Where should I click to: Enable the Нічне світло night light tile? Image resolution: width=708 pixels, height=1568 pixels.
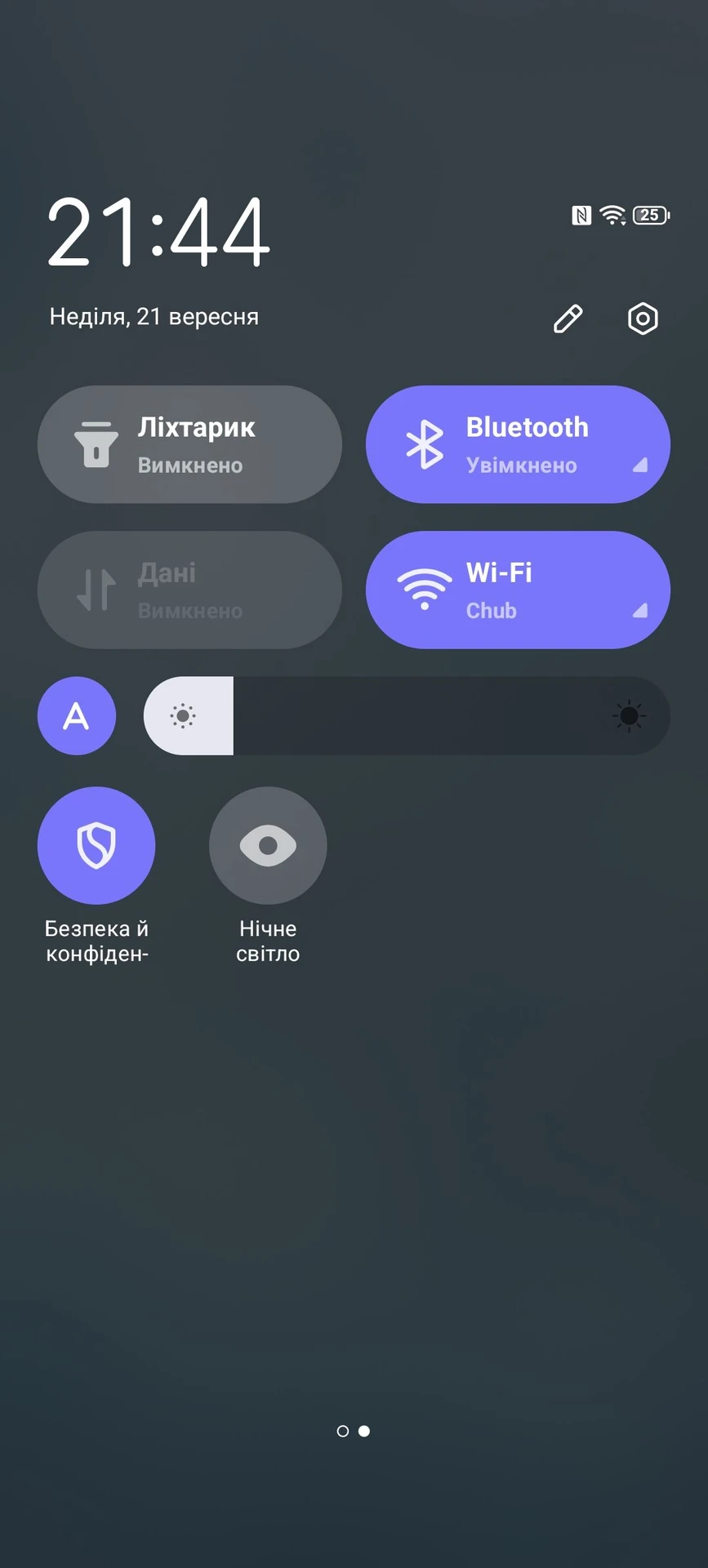click(268, 845)
